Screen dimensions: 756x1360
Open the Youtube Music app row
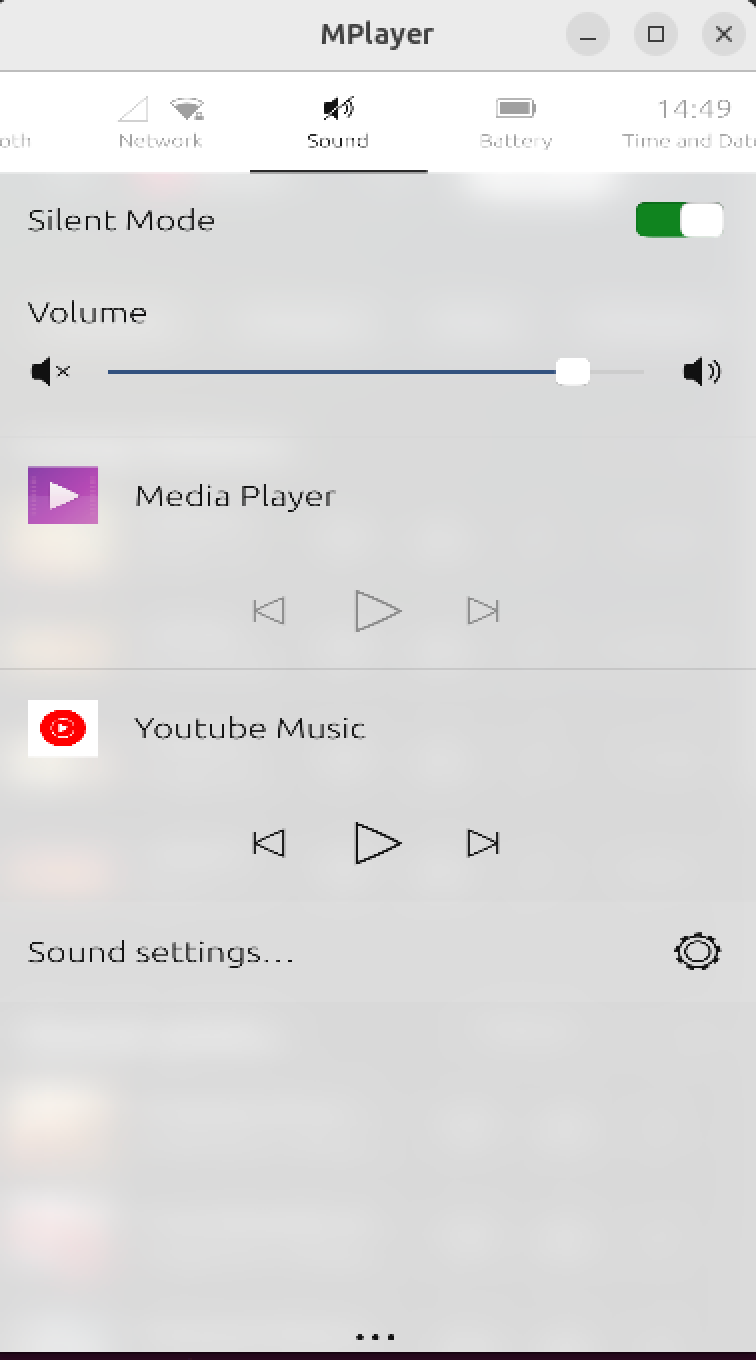249,728
